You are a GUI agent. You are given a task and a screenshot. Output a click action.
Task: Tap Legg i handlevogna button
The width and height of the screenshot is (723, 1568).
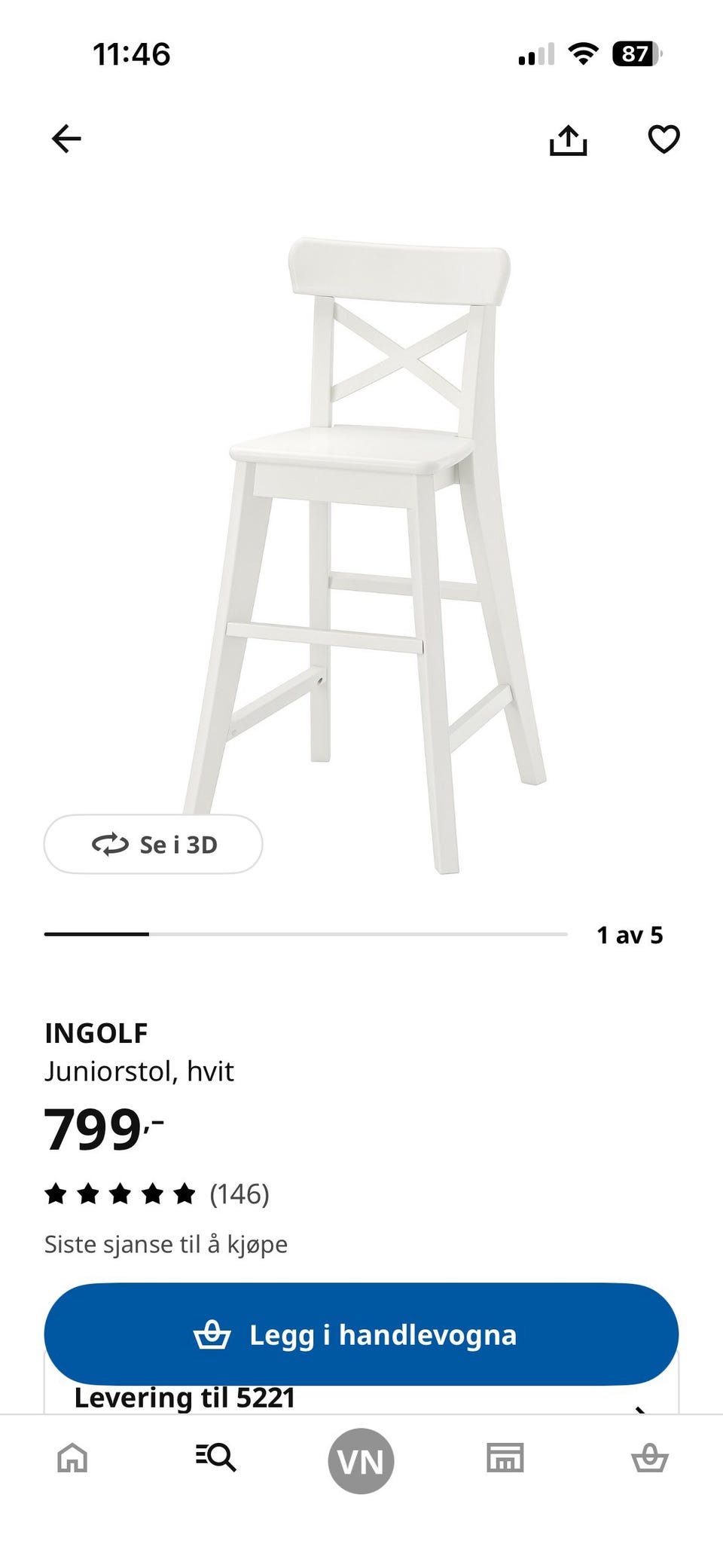361,1334
